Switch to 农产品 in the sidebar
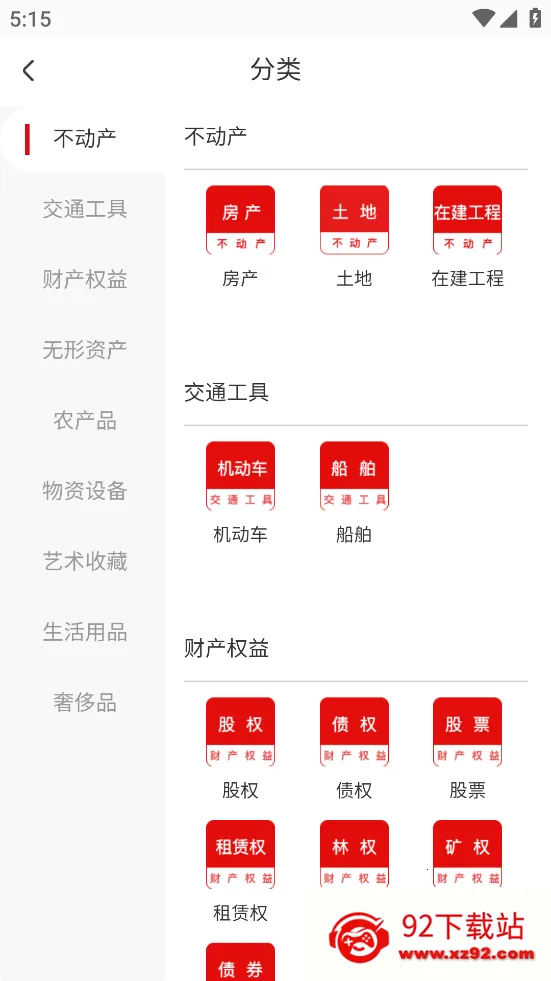 pyautogui.click(x=85, y=420)
